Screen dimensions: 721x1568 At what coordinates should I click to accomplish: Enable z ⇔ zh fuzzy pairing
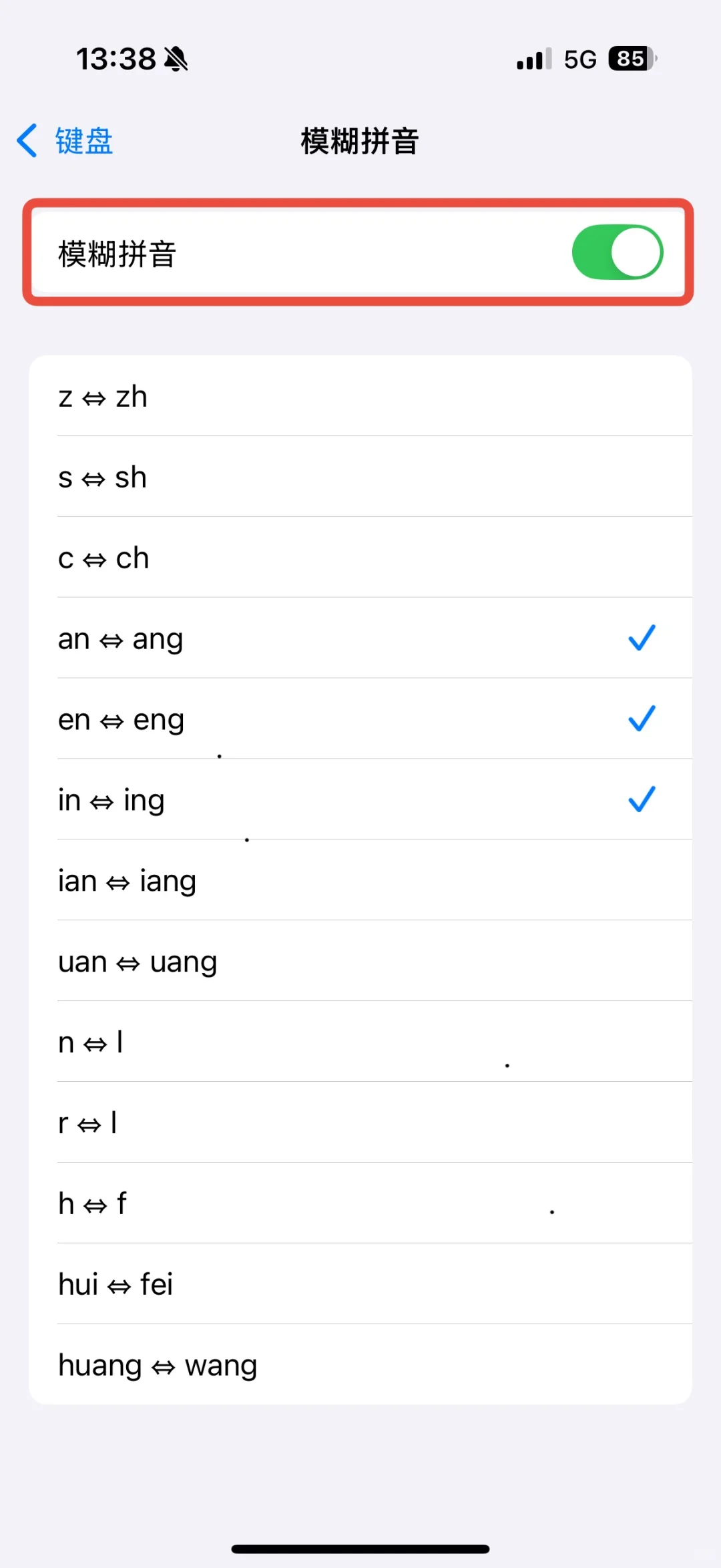point(360,397)
